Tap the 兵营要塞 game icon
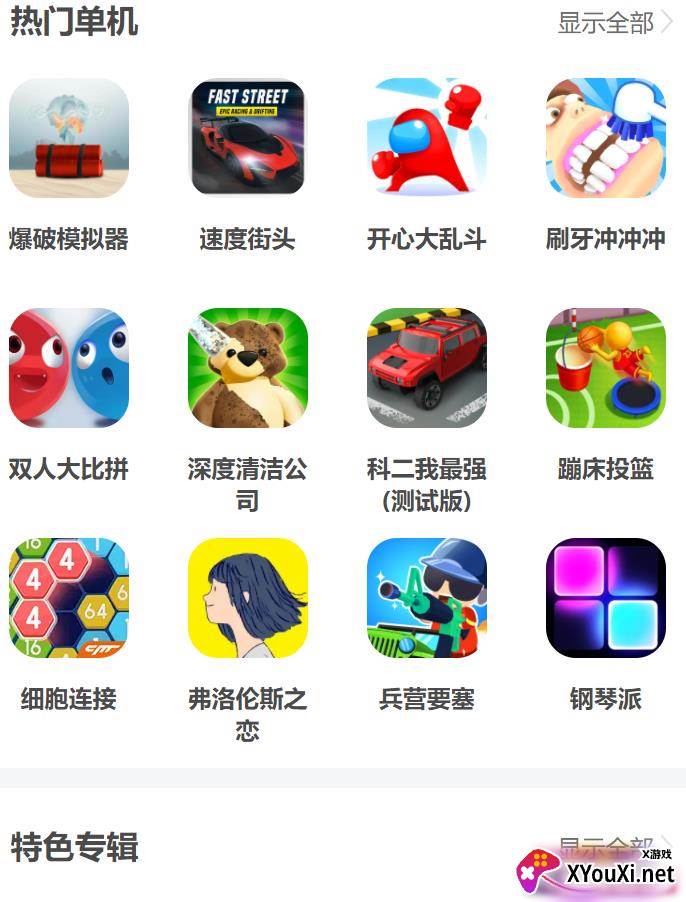Image resolution: width=686 pixels, height=902 pixels. point(426,598)
